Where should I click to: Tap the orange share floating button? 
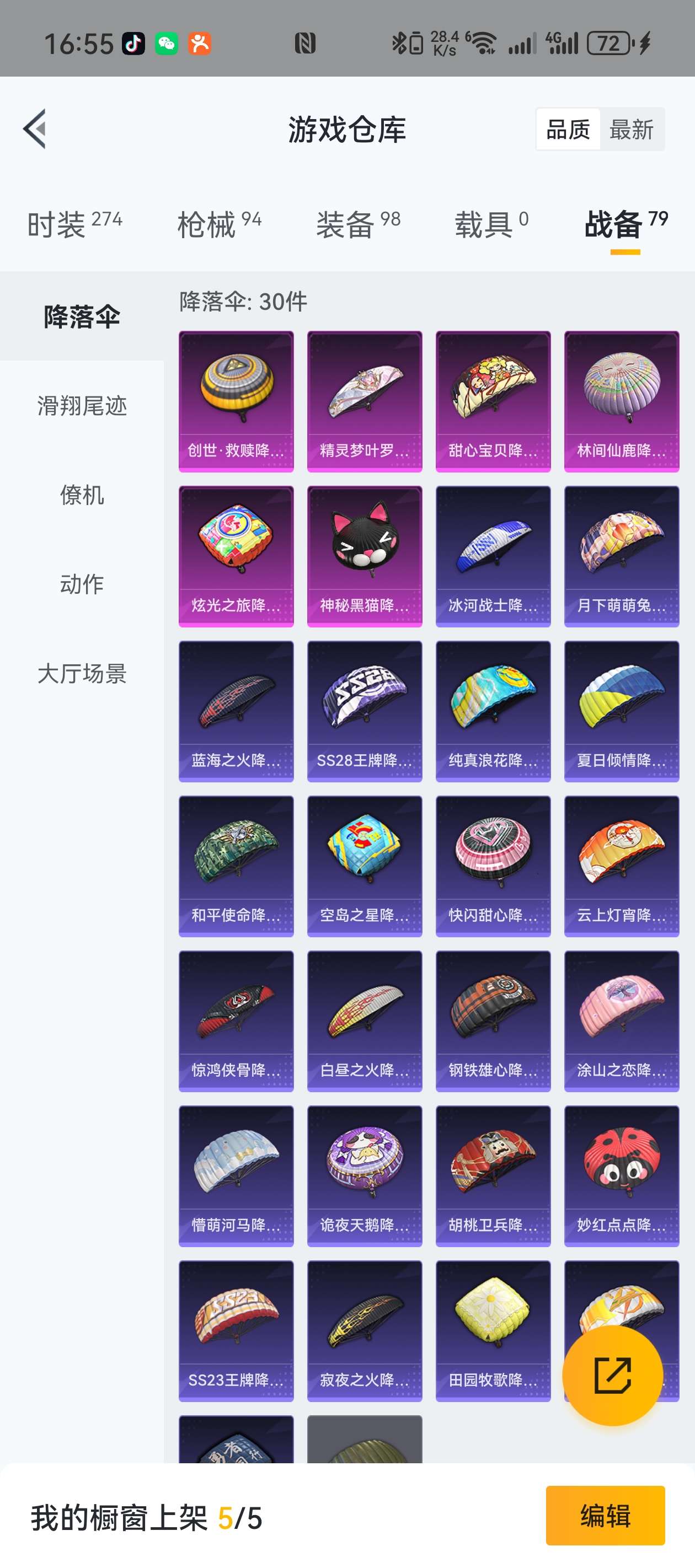[612, 1375]
